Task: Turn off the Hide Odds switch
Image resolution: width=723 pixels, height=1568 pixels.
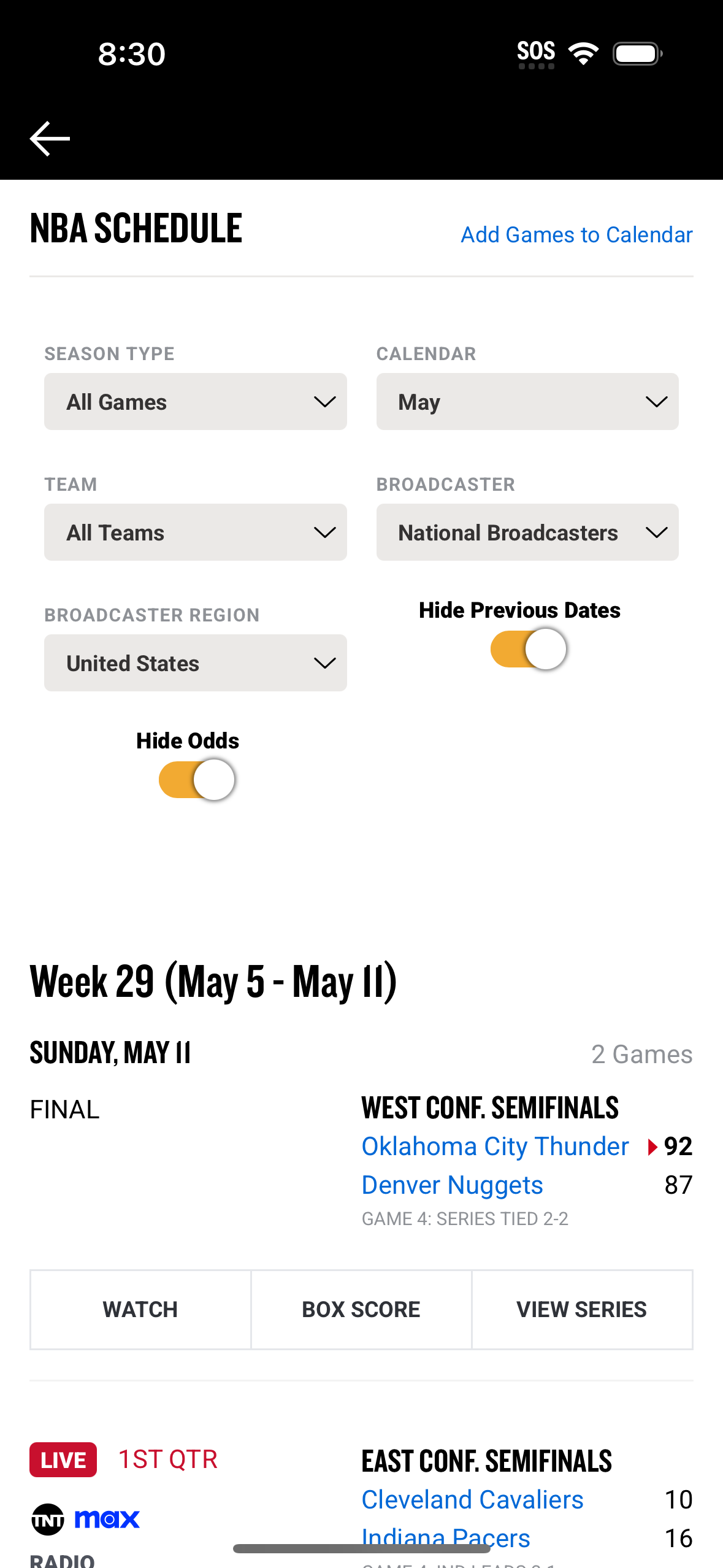Action: [195, 779]
